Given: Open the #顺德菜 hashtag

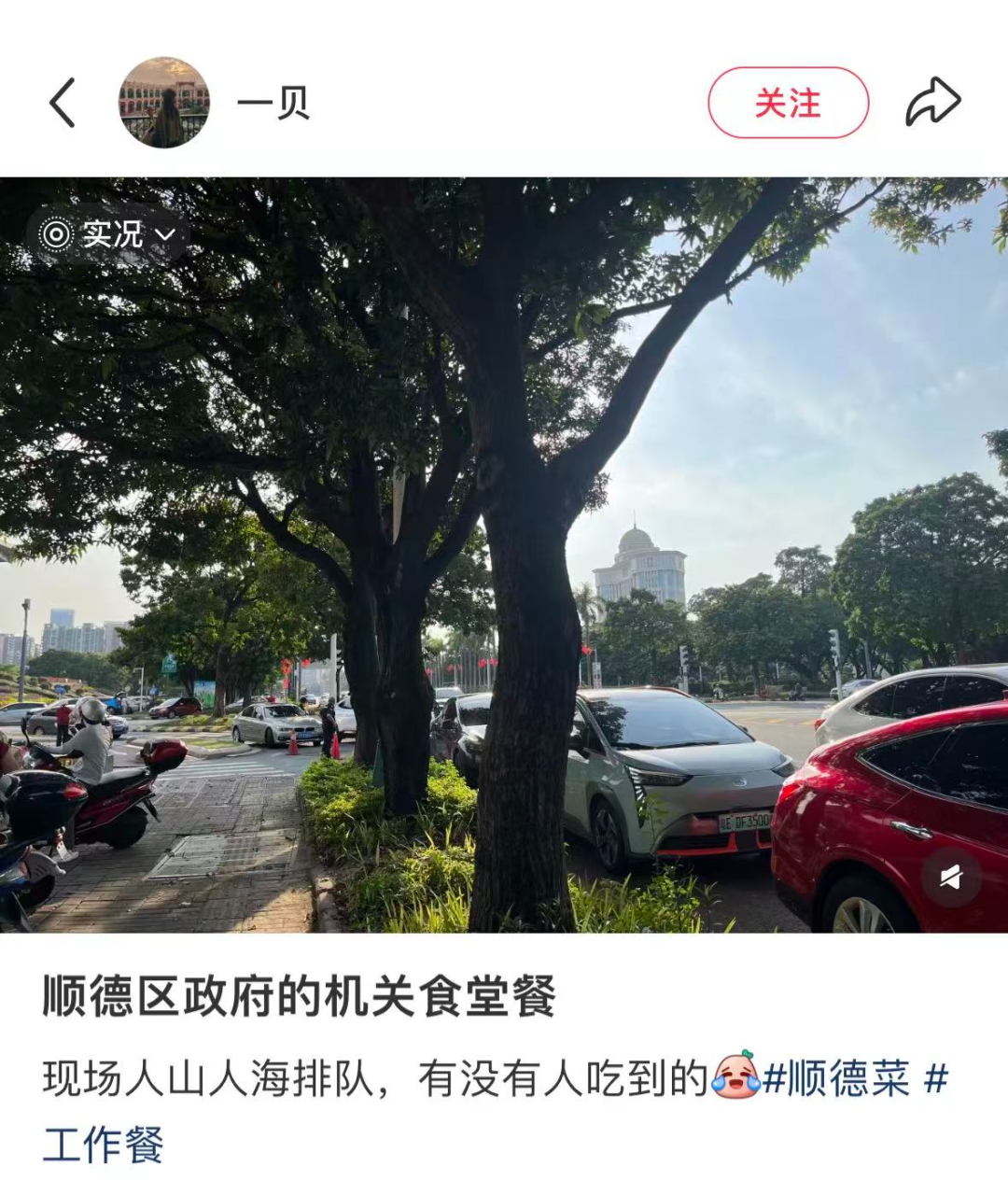Looking at the screenshot, I should (835, 1080).
